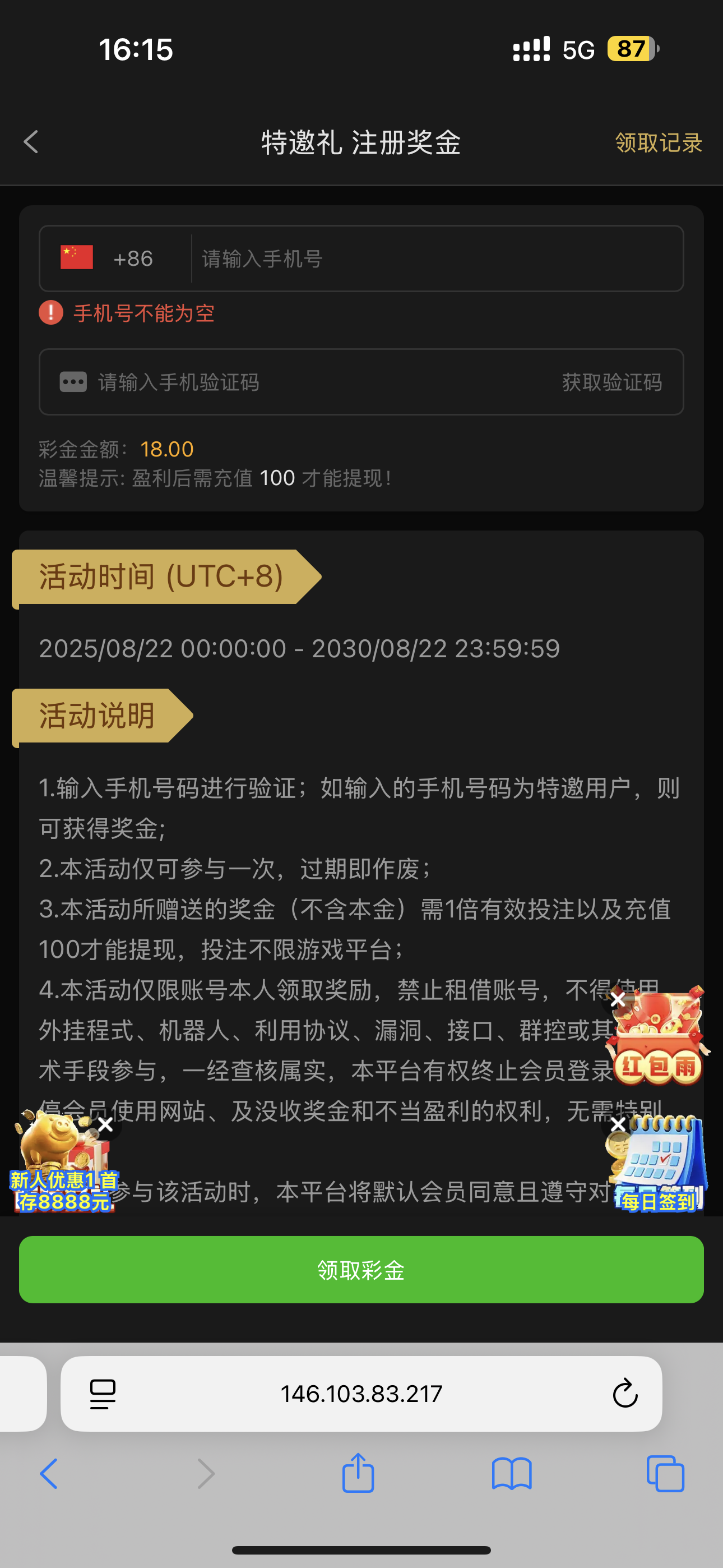Image resolution: width=723 pixels, height=1568 pixels.
Task: Go back with the page back arrow
Action: tap(30, 142)
